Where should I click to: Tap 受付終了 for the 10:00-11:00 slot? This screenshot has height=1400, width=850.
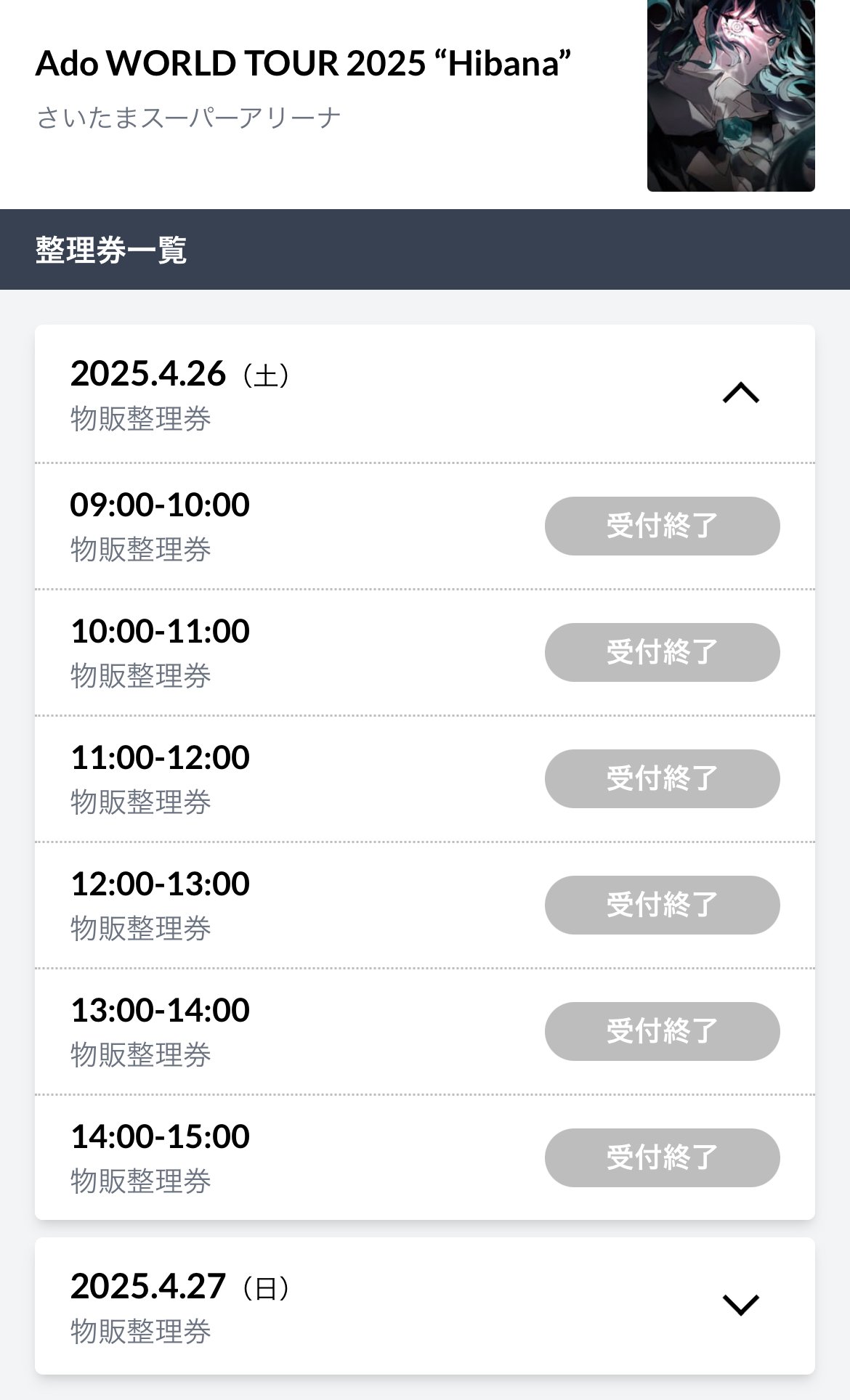[x=662, y=652]
